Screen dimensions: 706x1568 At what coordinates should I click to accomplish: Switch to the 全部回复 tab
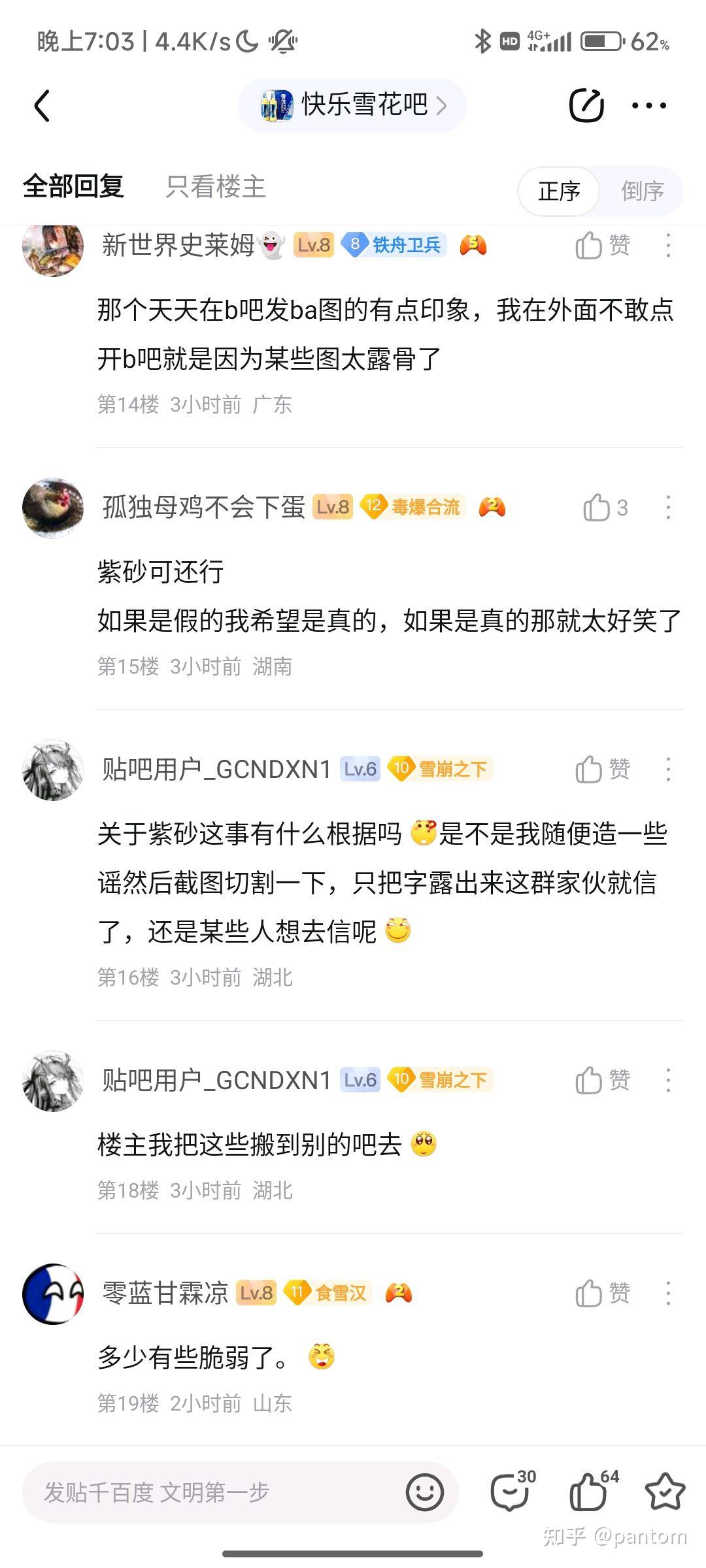[73, 187]
